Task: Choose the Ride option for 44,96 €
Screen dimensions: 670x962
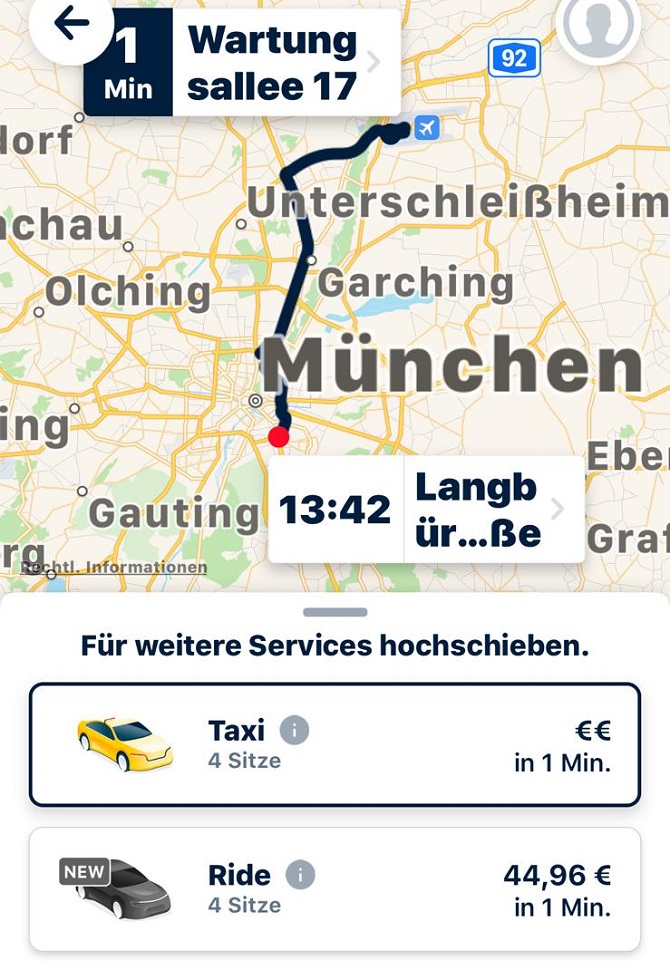Action: (335, 888)
